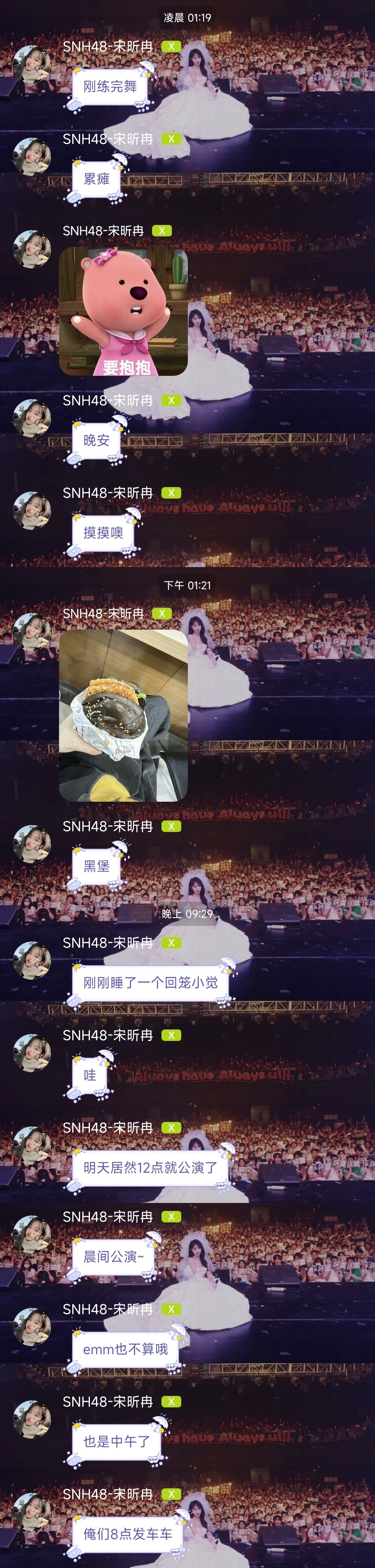Open sender profile next to 明天居然12点就公演了
The image size is (375, 1568).
[32, 1146]
